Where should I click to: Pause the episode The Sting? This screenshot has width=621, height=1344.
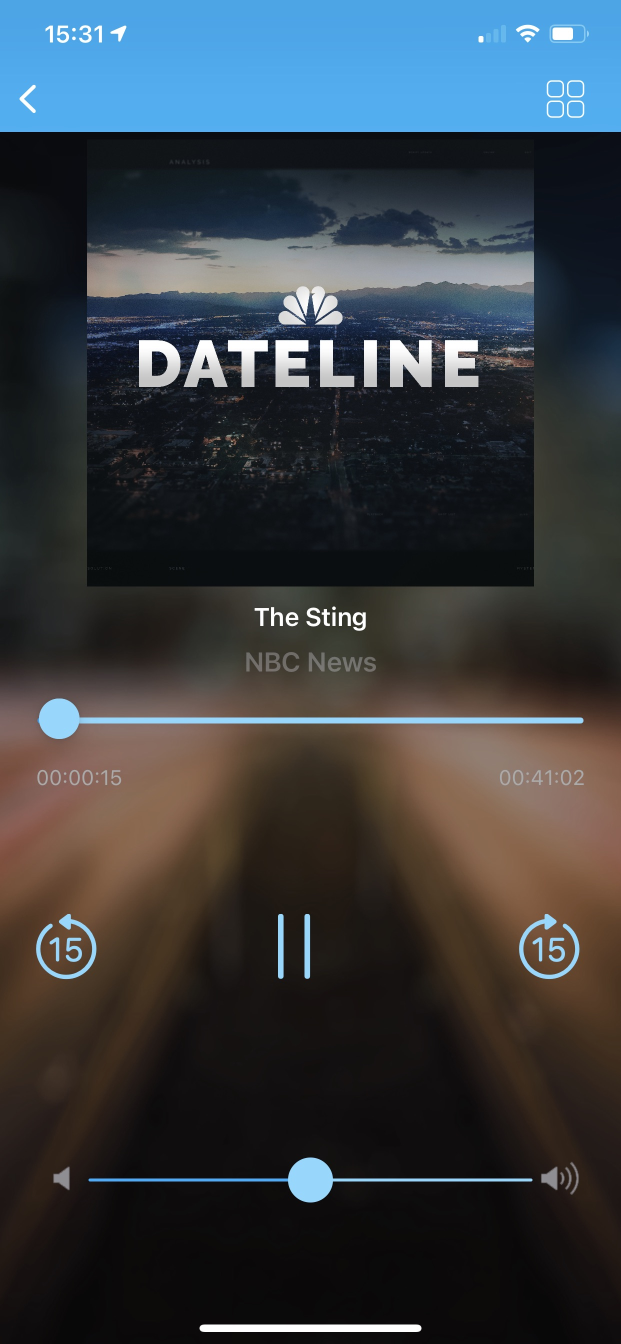coord(294,946)
